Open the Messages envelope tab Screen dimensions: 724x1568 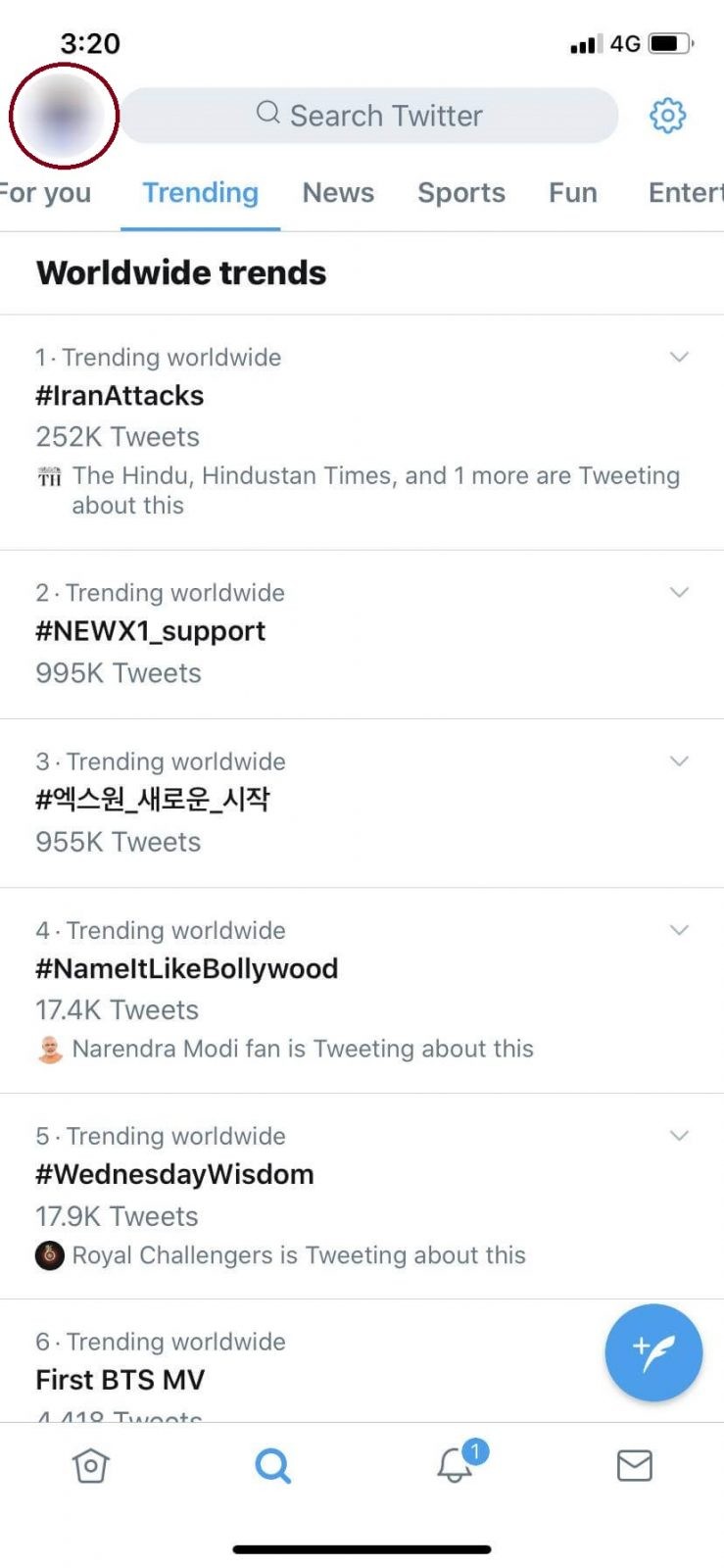(634, 1466)
